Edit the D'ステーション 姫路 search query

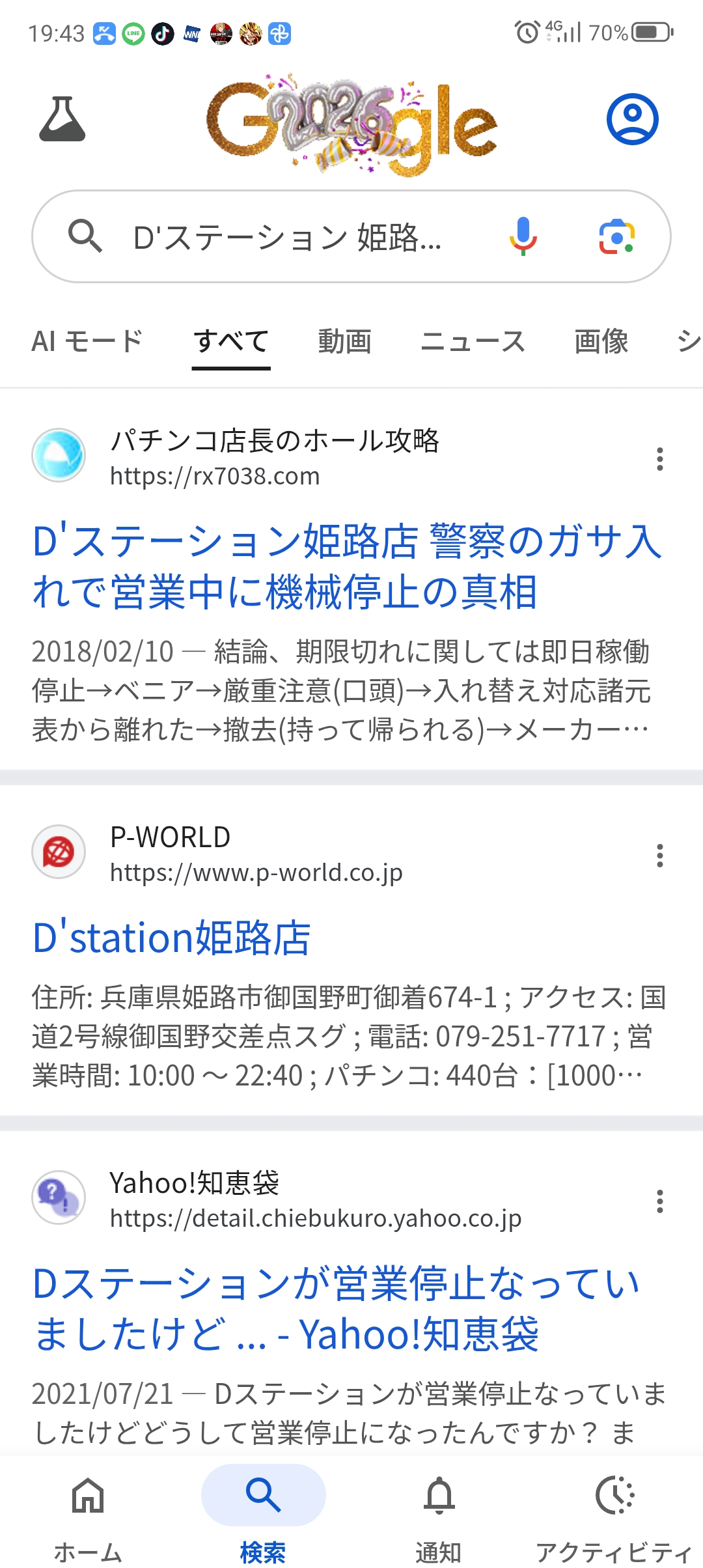(x=286, y=237)
